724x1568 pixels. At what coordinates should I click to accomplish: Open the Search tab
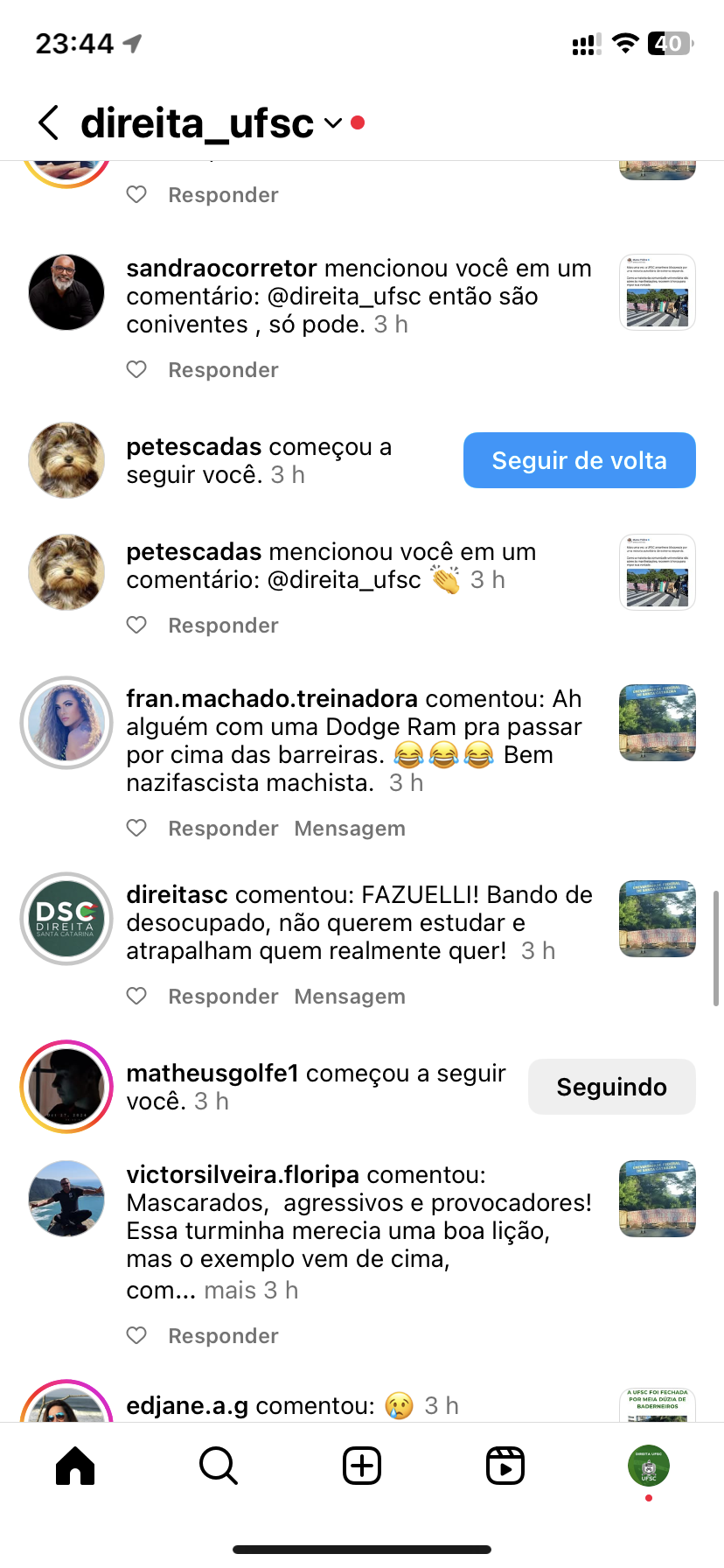(219, 1466)
